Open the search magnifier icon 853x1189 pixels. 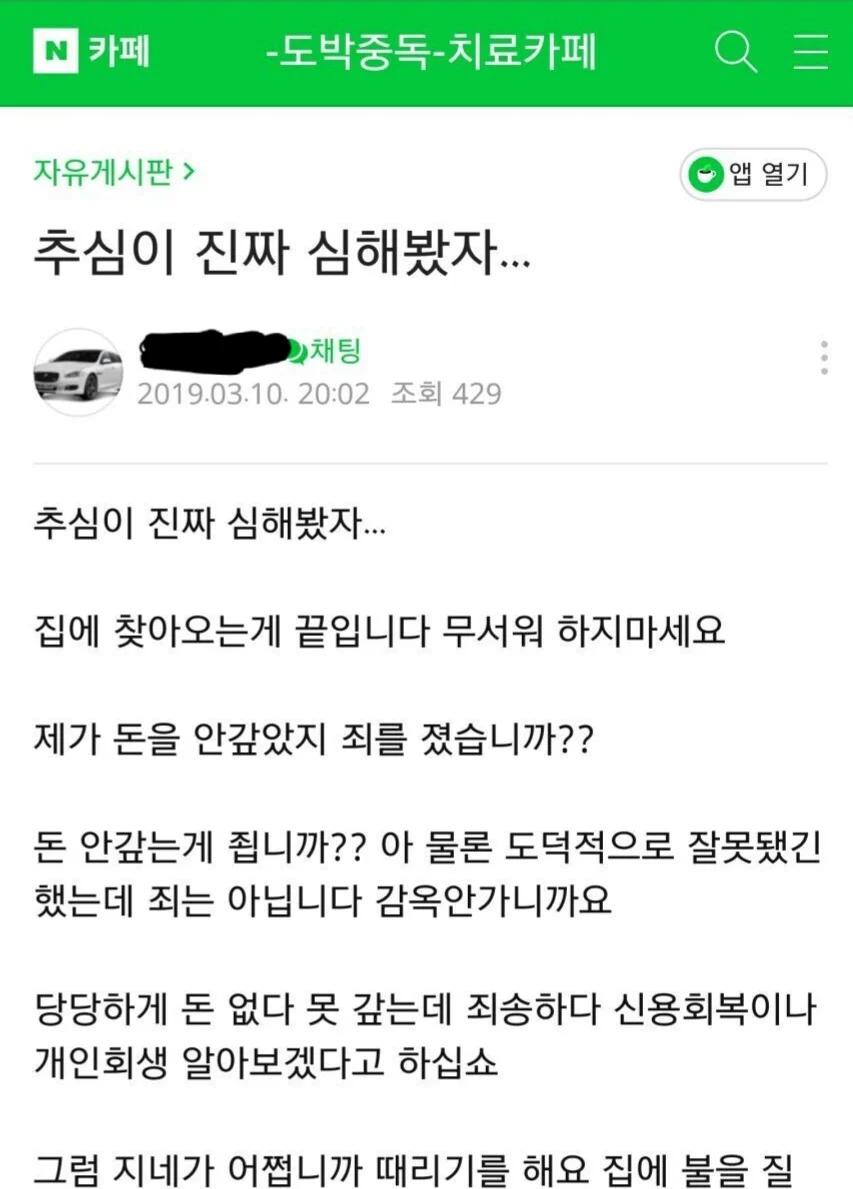(x=737, y=52)
